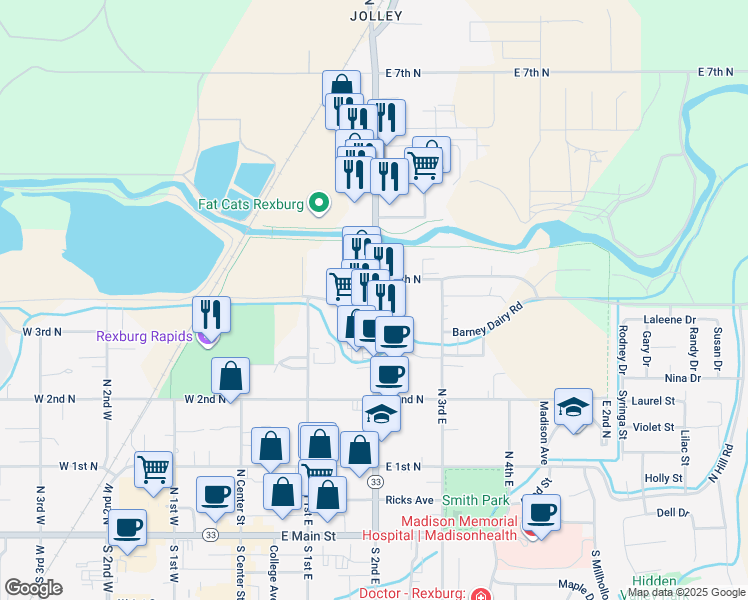The width and height of the screenshot is (748, 600).
Task: Tap the restaurant marker beside Rexburg Rapids
Action: pyautogui.click(x=211, y=316)
